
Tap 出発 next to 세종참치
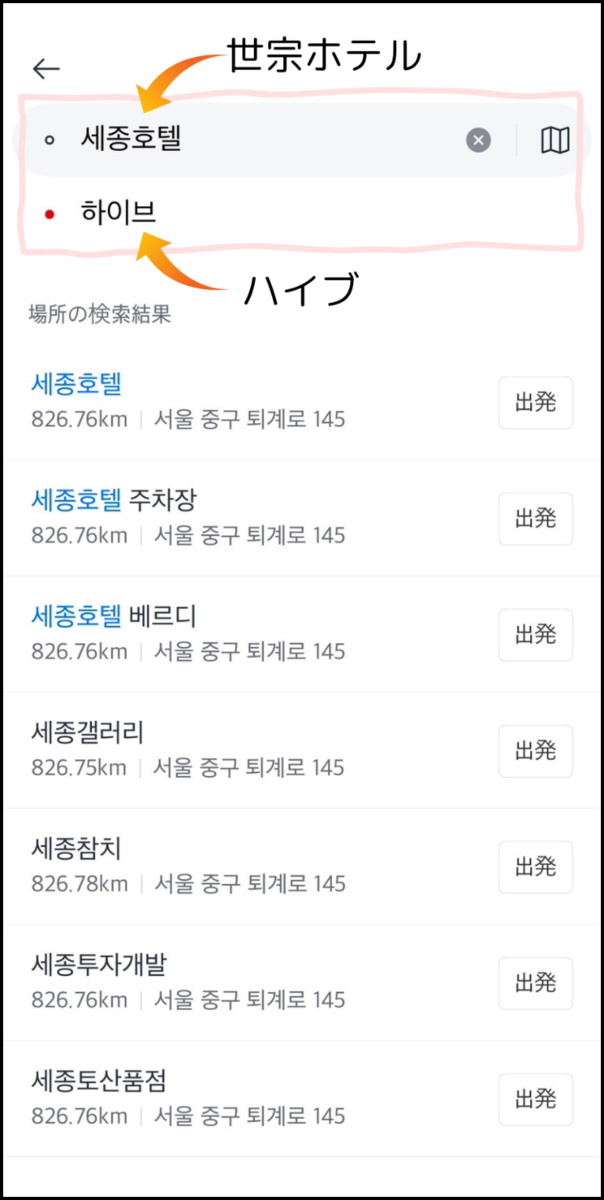(535, 867)
